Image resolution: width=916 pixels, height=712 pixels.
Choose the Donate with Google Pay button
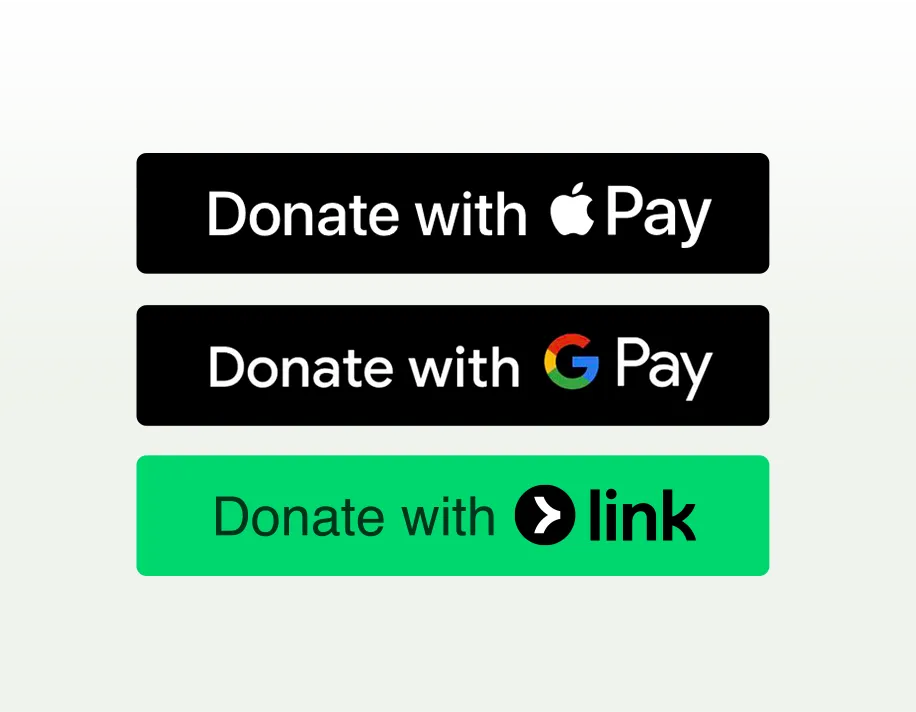click(x=452, y=365)
